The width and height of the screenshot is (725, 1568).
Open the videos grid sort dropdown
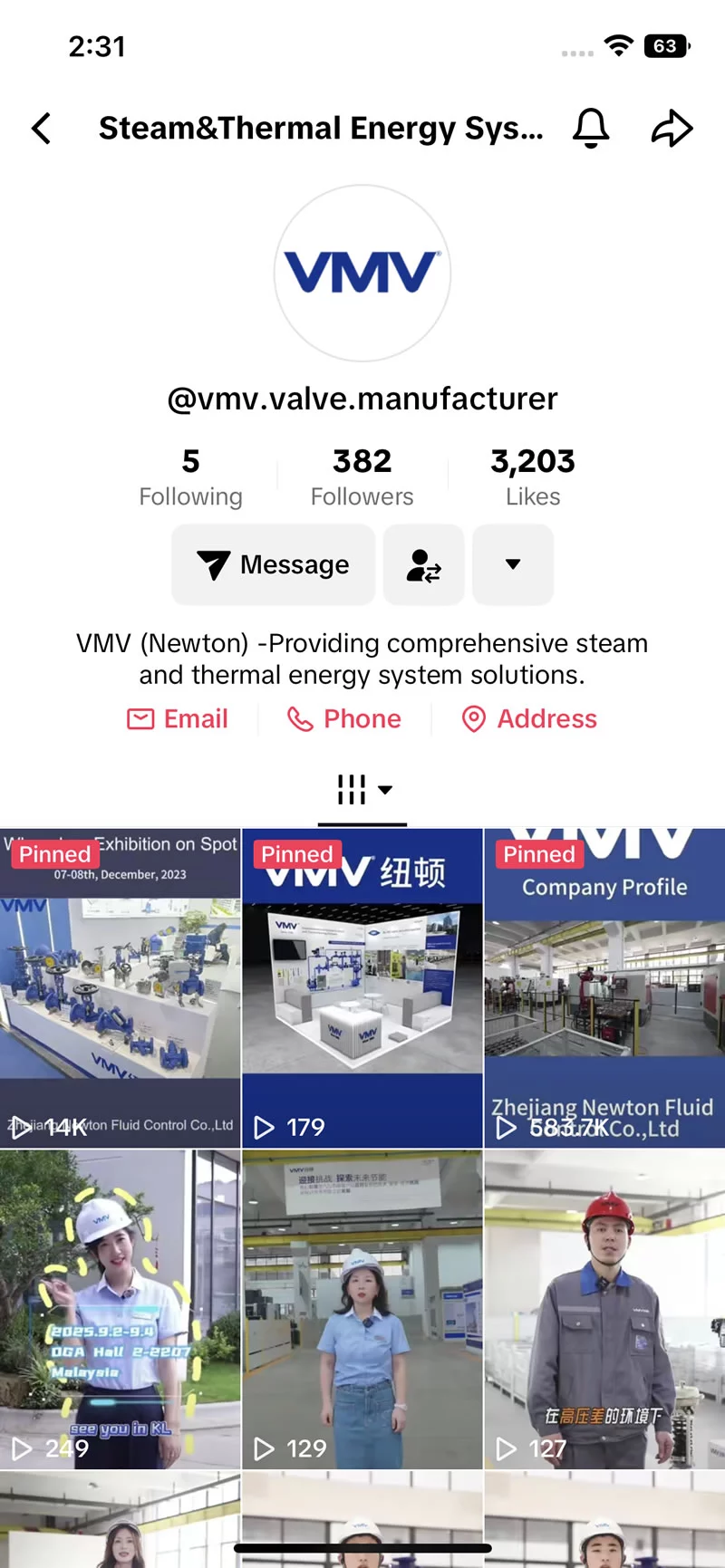[x=362, y=790]
